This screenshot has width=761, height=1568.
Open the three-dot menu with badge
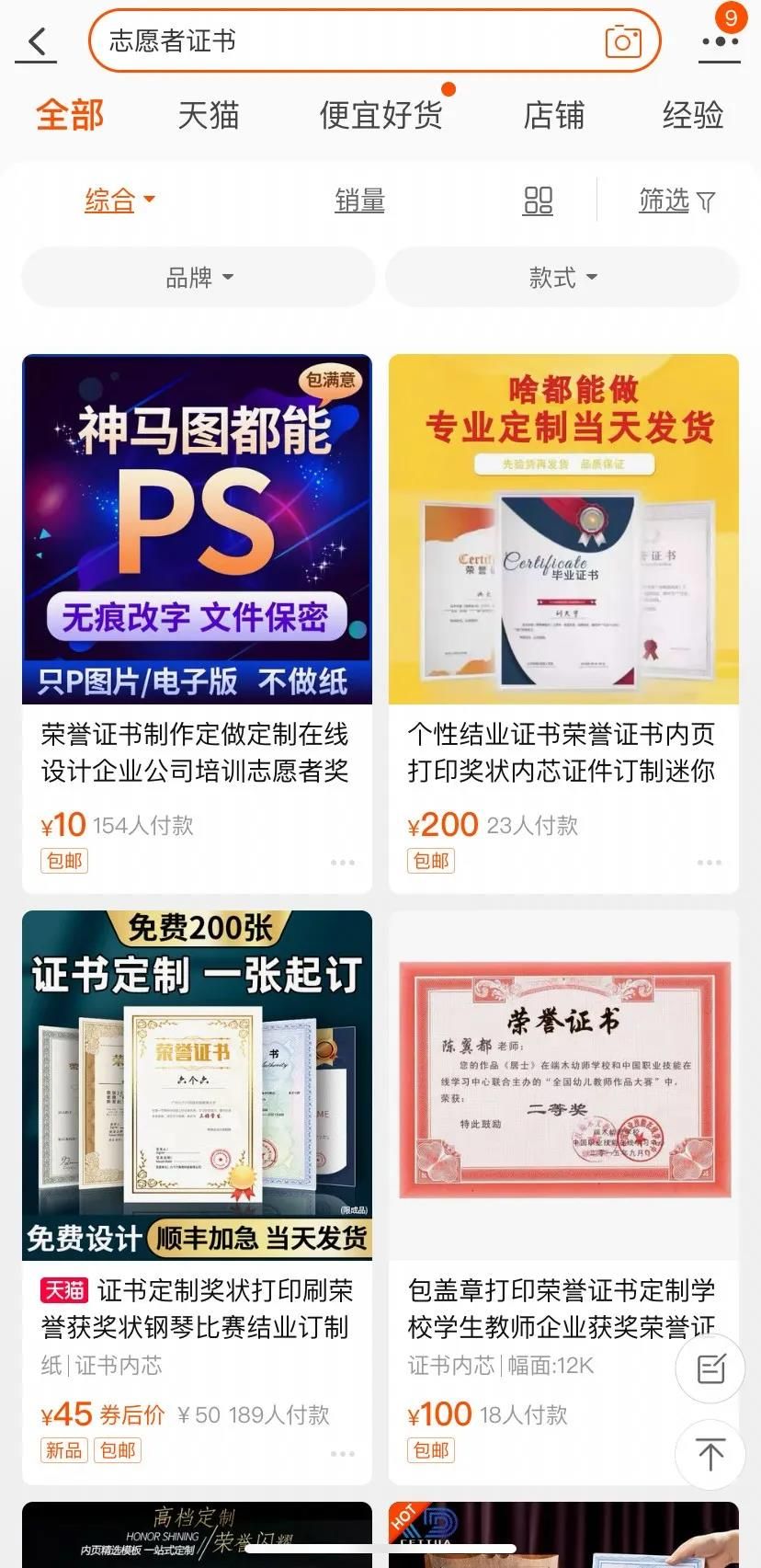pyautogui.click(x=720, y=41)
